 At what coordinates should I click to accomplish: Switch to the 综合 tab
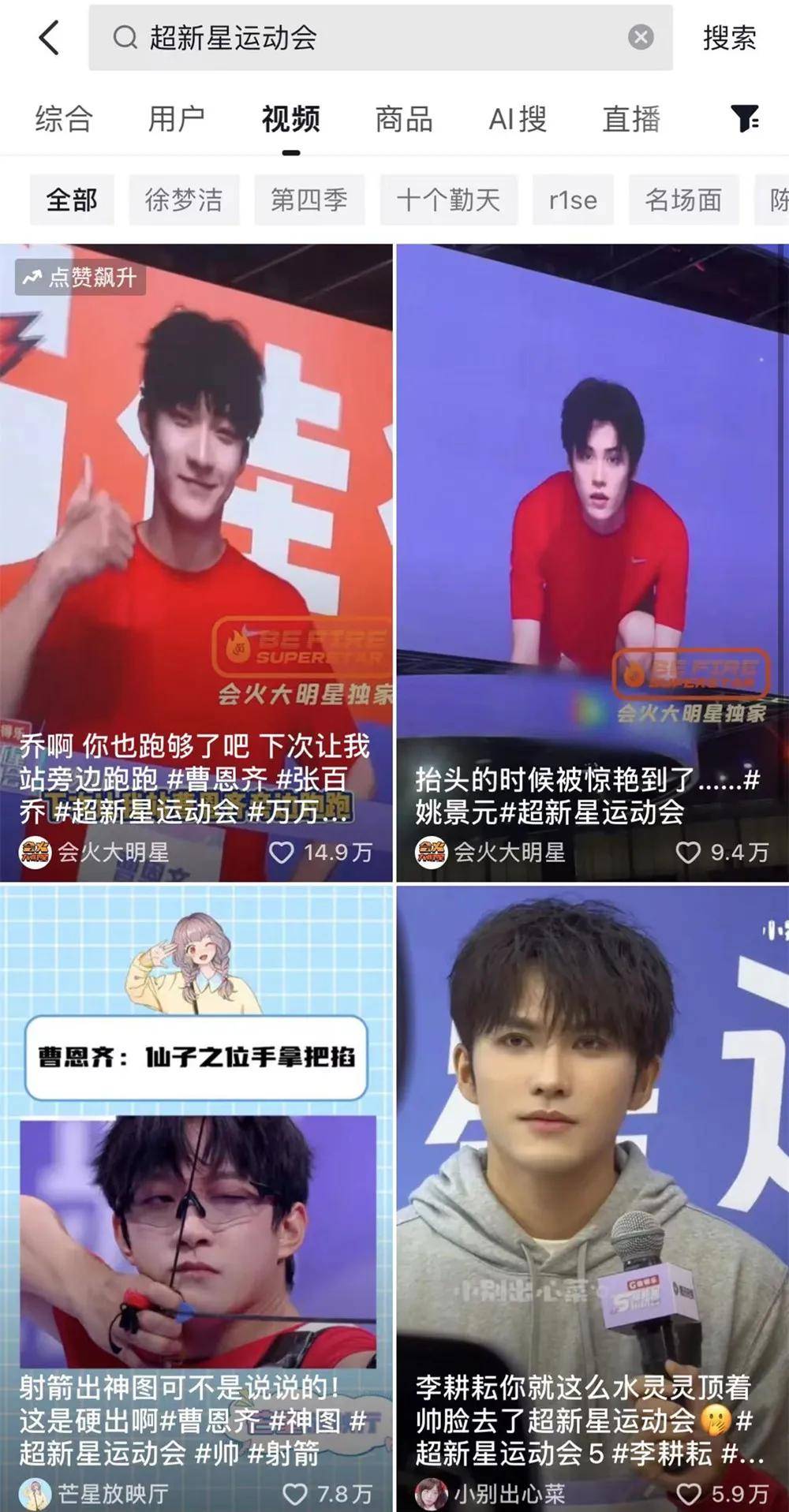point(64,120)
